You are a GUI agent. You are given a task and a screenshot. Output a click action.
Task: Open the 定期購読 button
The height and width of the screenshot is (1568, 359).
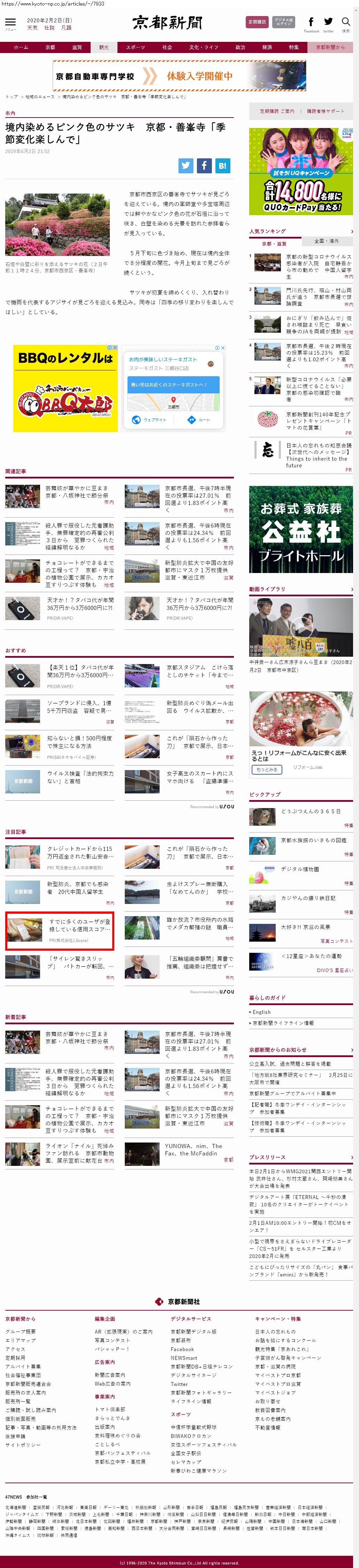coord(257,22)
